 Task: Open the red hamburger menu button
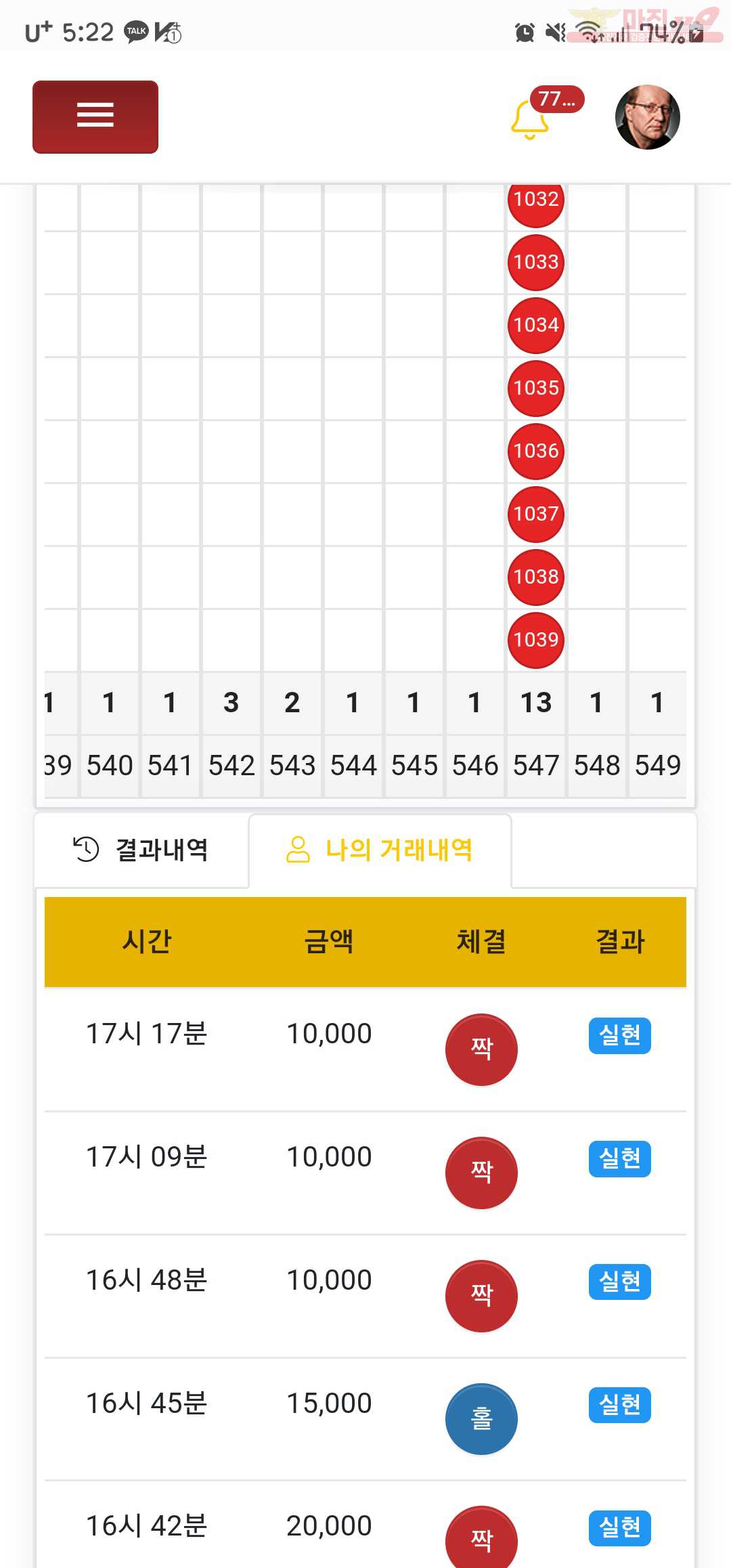click(x=95, y=116)
